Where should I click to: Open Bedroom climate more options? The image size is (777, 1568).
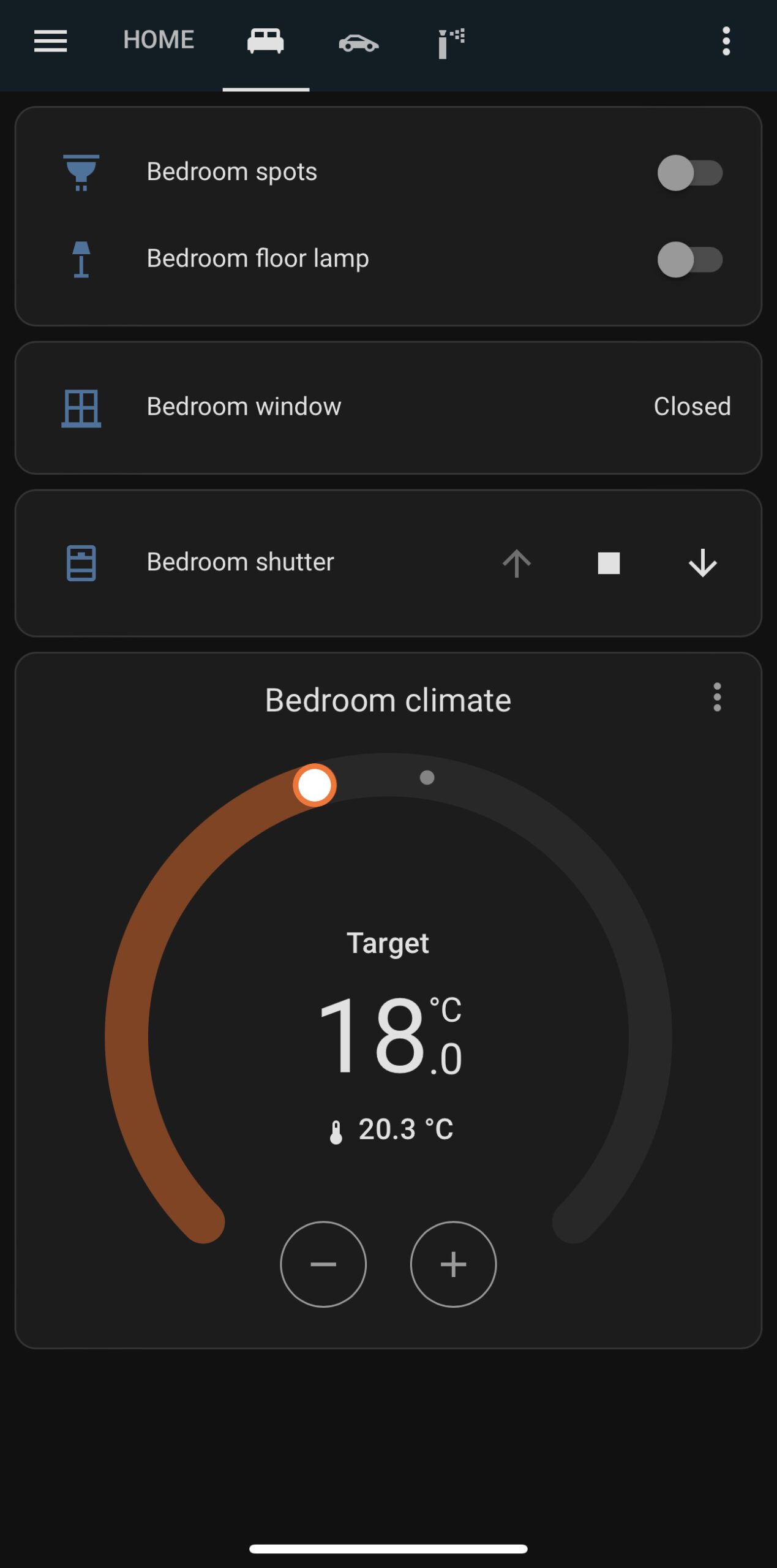tap(717, 697)
